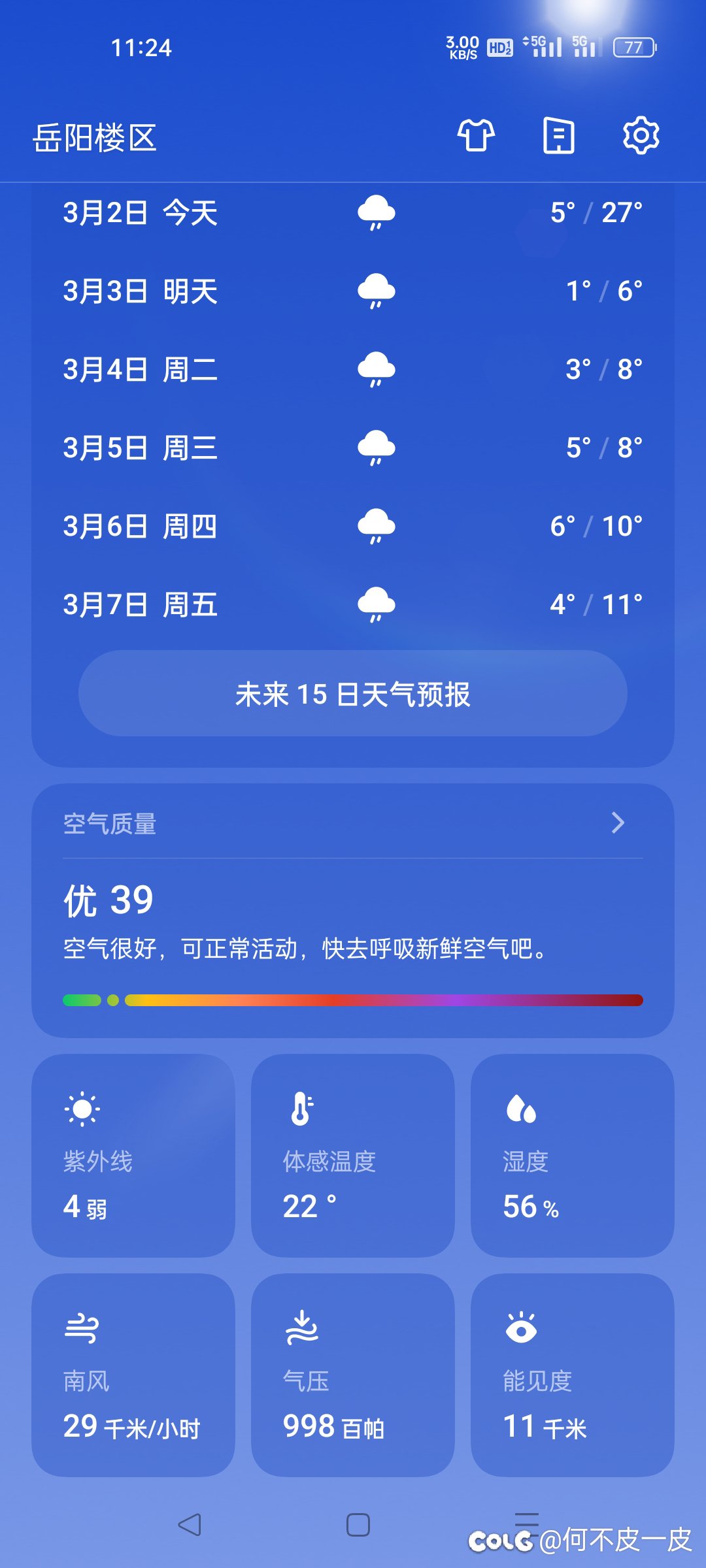Expand the 空气质量 details chevron
This screenshot has height=1568, width=706.
pyautogui.click(x=618, y=823)
